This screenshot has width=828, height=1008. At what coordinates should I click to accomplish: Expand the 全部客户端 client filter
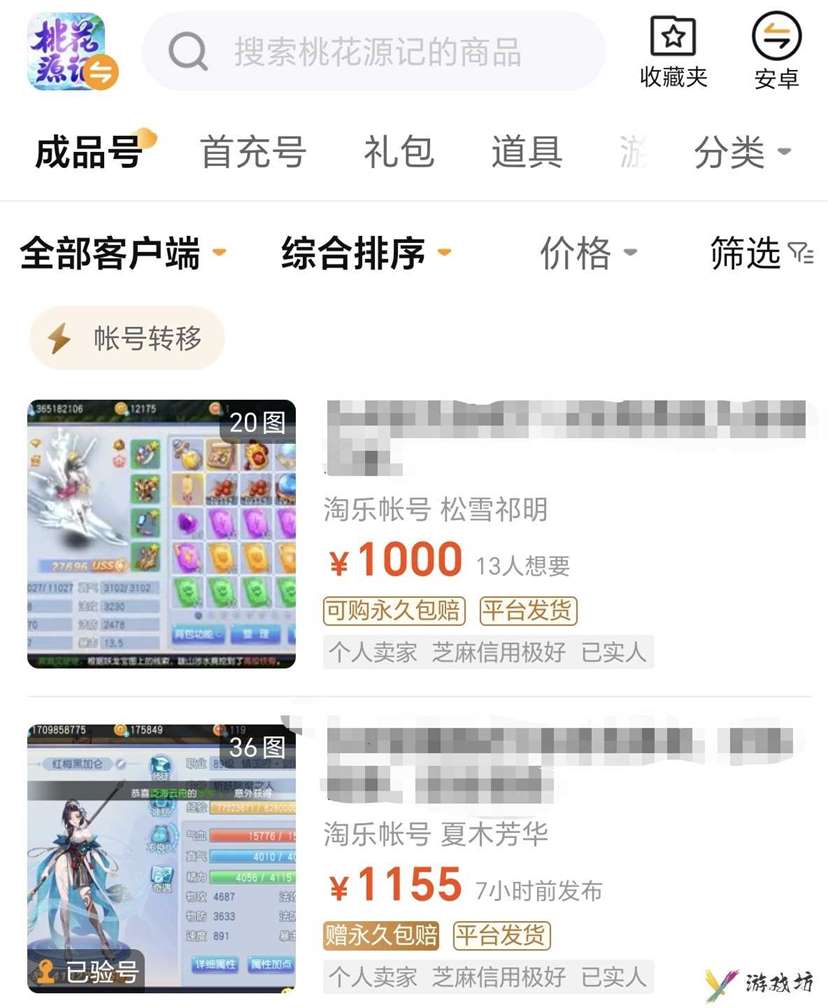(x=122, y=253)
